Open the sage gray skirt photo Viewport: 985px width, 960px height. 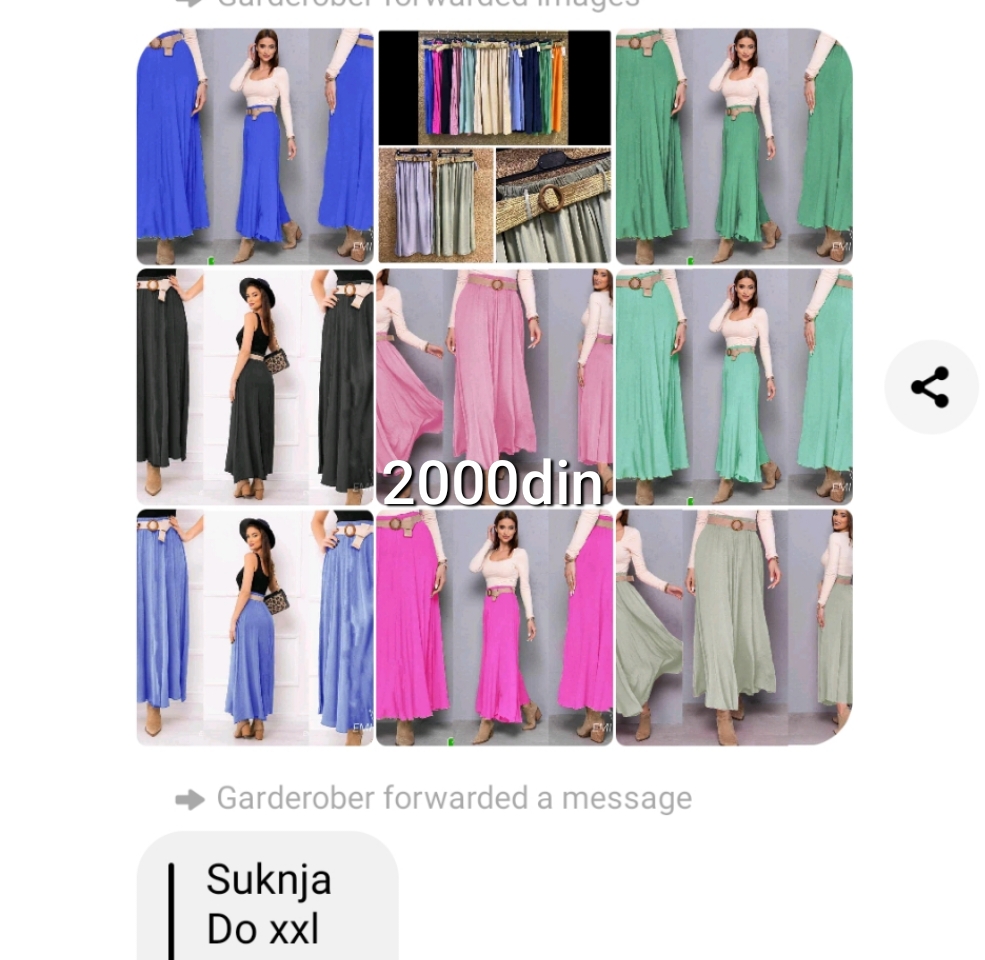(733, 627)
